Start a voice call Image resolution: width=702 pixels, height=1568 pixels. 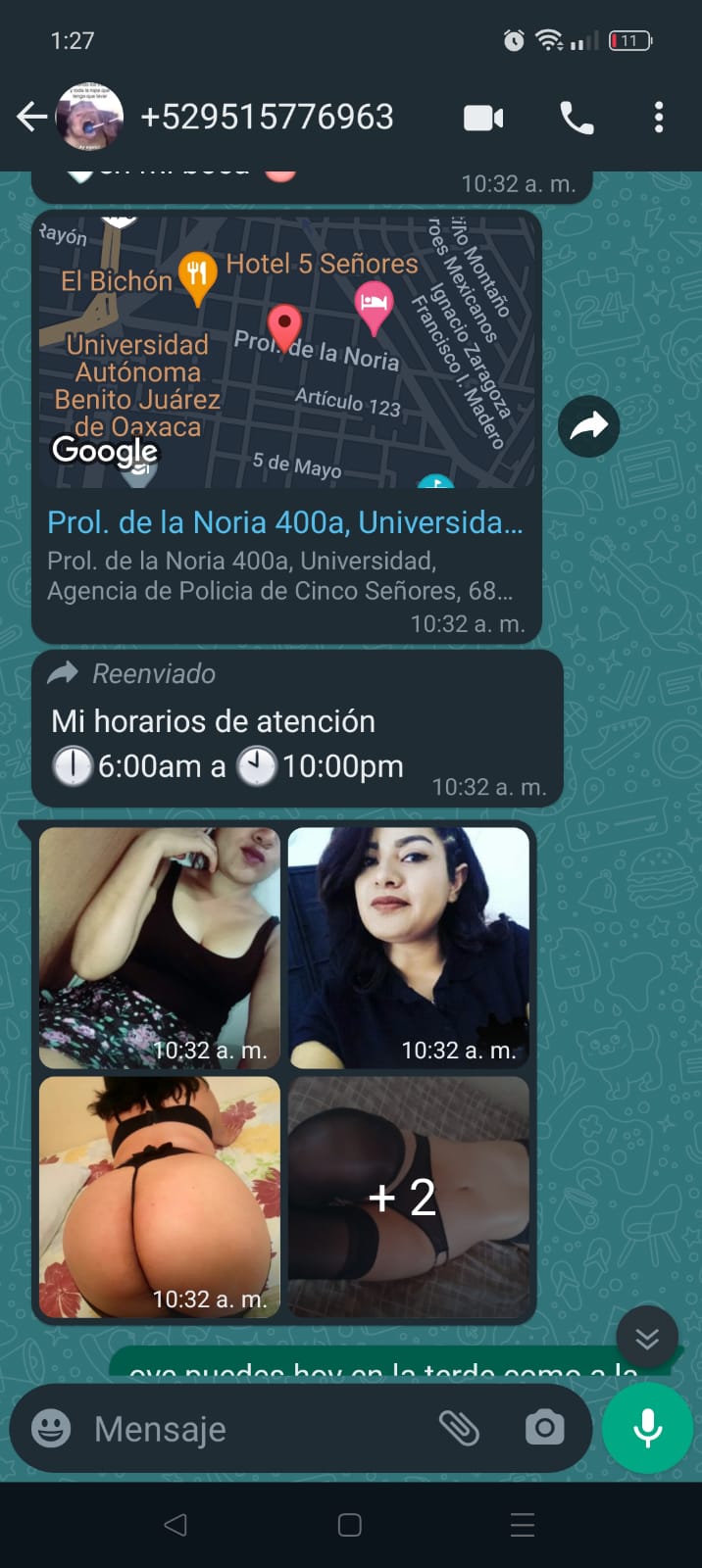pos(577,119)
